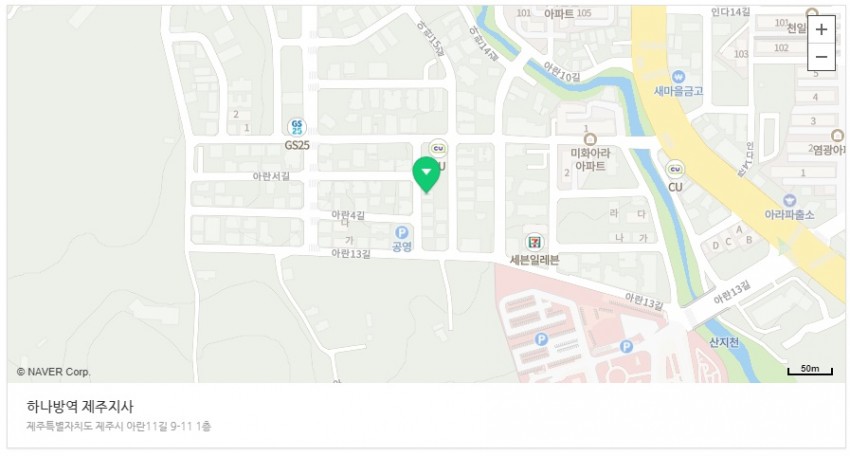Viewport: 850px width, 456px height.
Task: Open the 하나방역 제주지사 location card
Action: (x=80, y=406)
